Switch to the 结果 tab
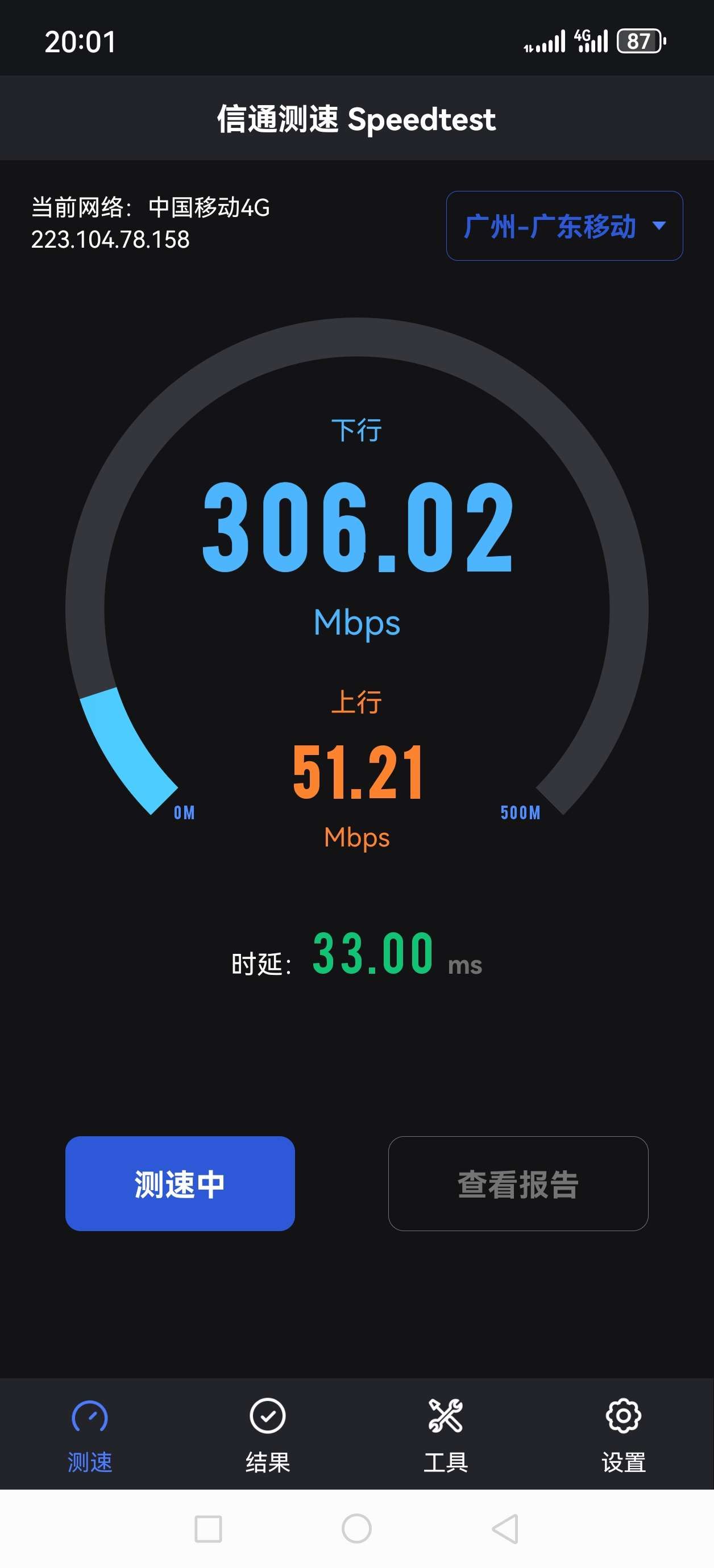This screenshot has width=714, height=1568. pos(267,1433)
